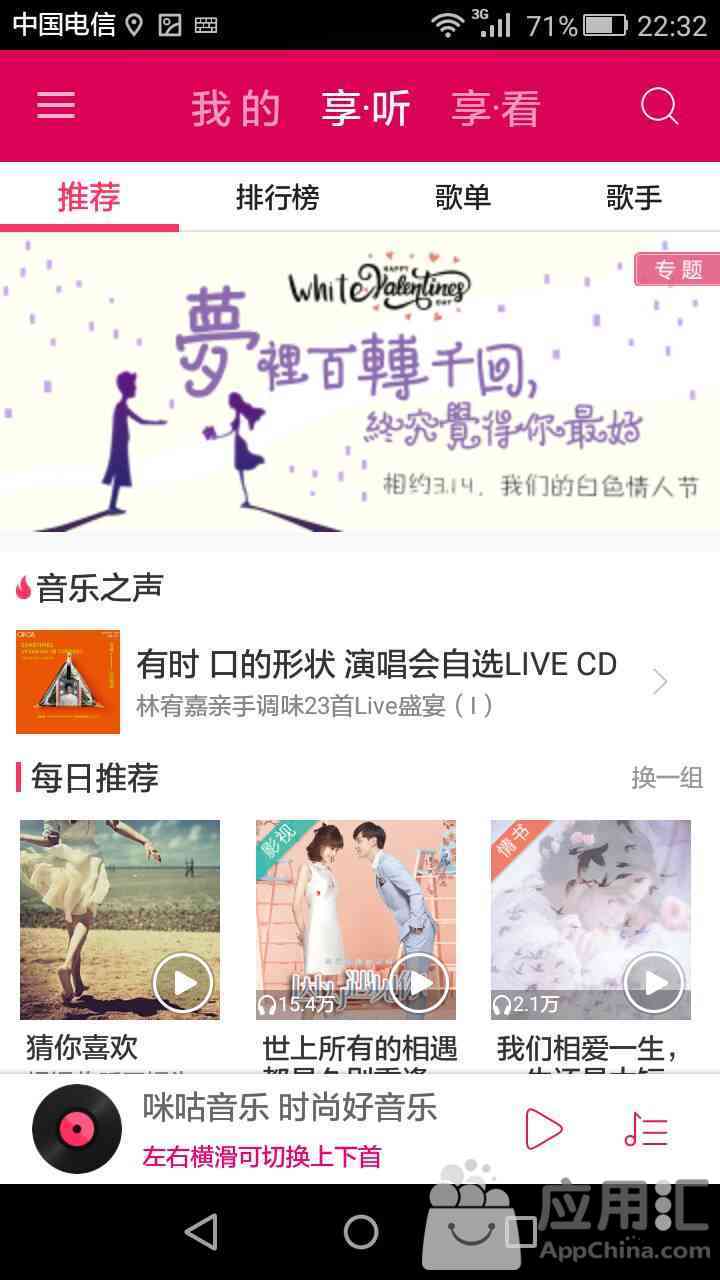Play the 猜你喜欢 playlist
720x1280 pixels.
[x=183, y=982]
